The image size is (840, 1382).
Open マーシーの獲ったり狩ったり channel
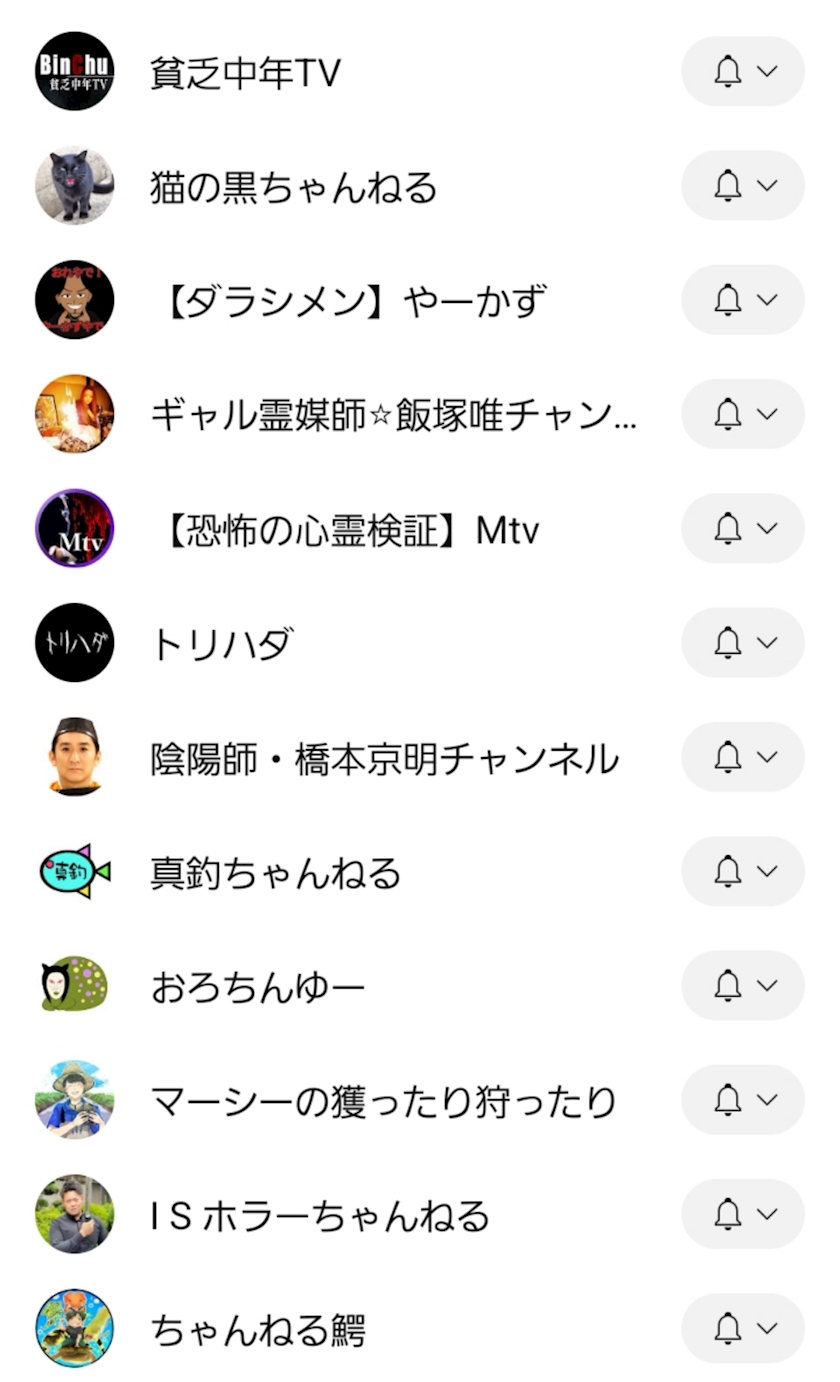(383, 1101)
